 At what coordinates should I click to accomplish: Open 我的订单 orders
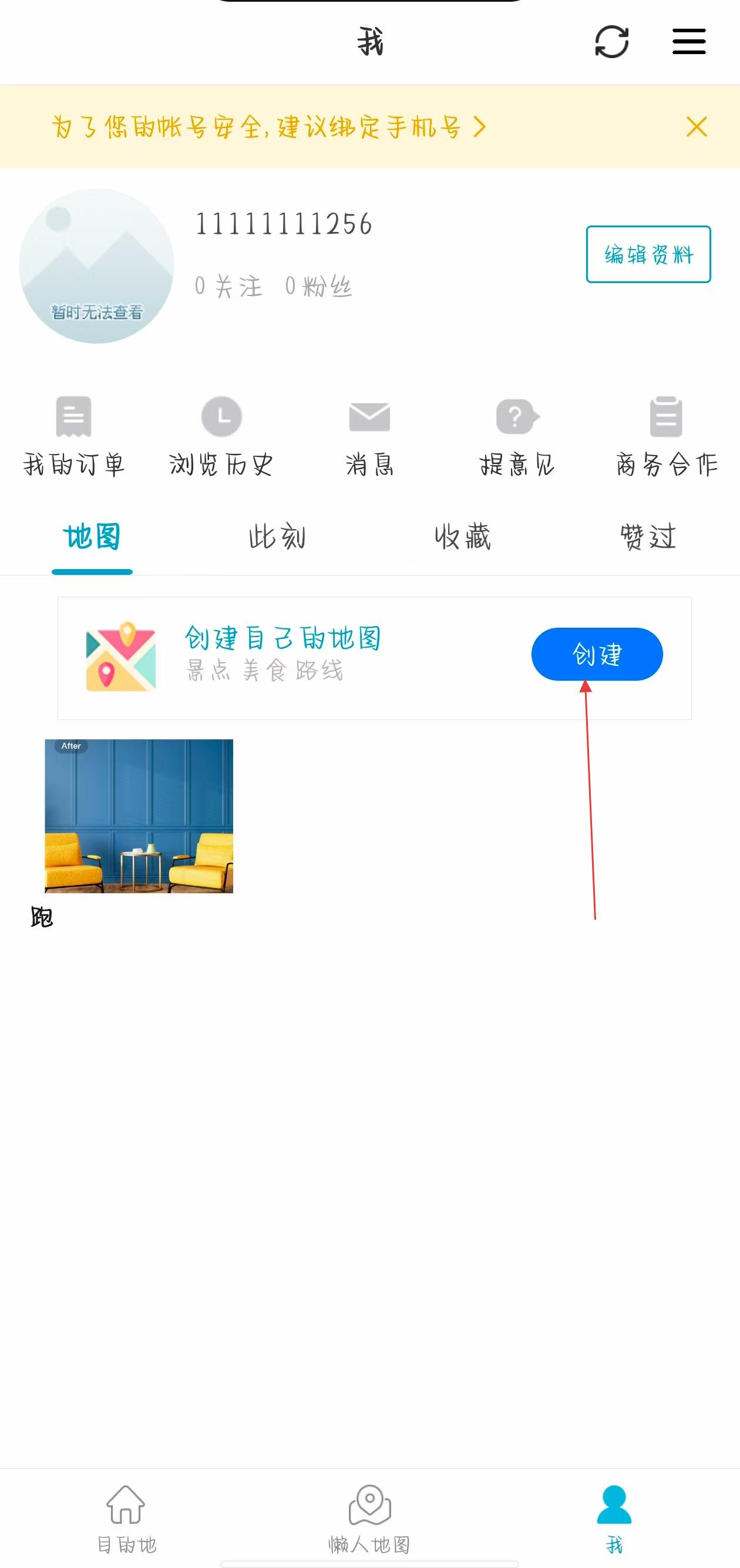click(x=73, y=436)
